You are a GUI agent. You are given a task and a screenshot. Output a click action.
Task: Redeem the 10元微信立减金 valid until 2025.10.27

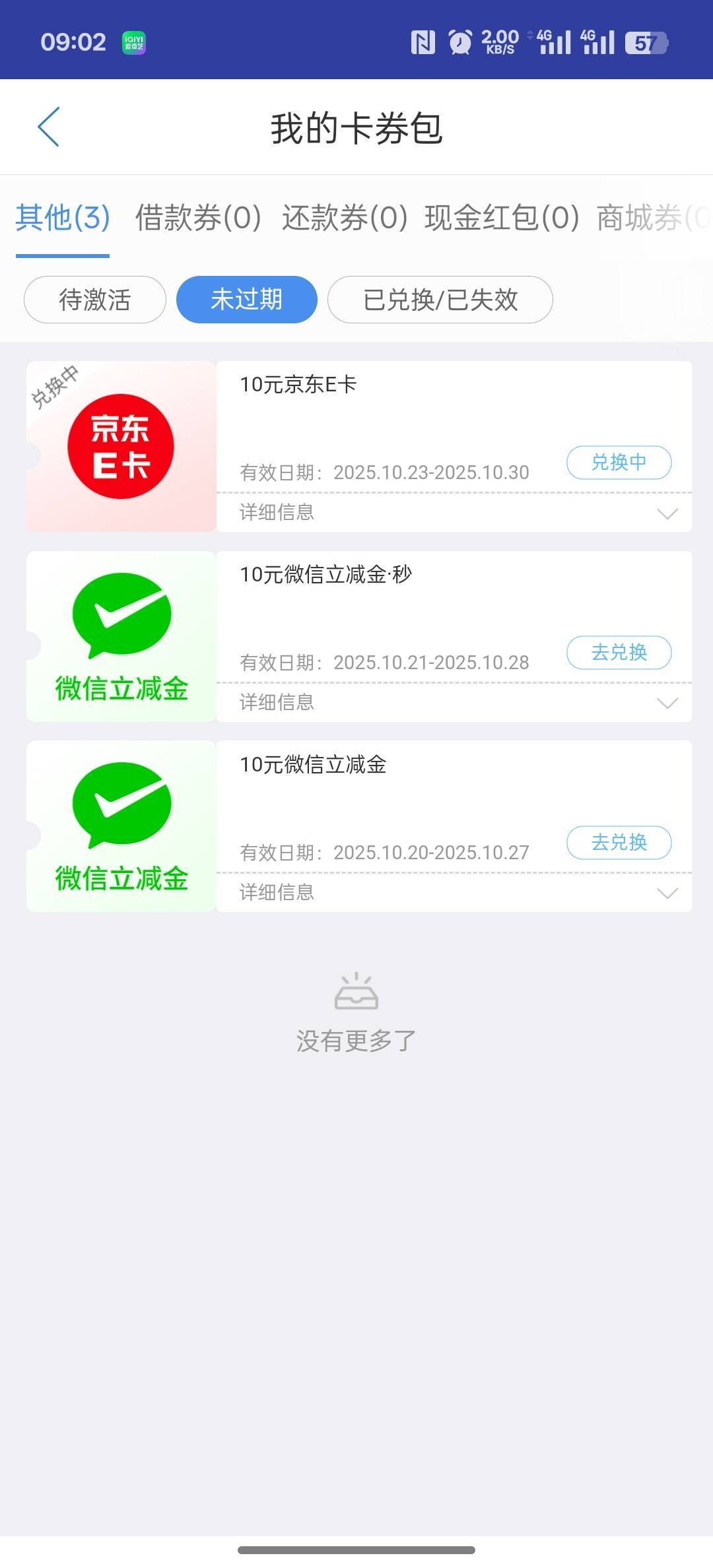point(619,842)
